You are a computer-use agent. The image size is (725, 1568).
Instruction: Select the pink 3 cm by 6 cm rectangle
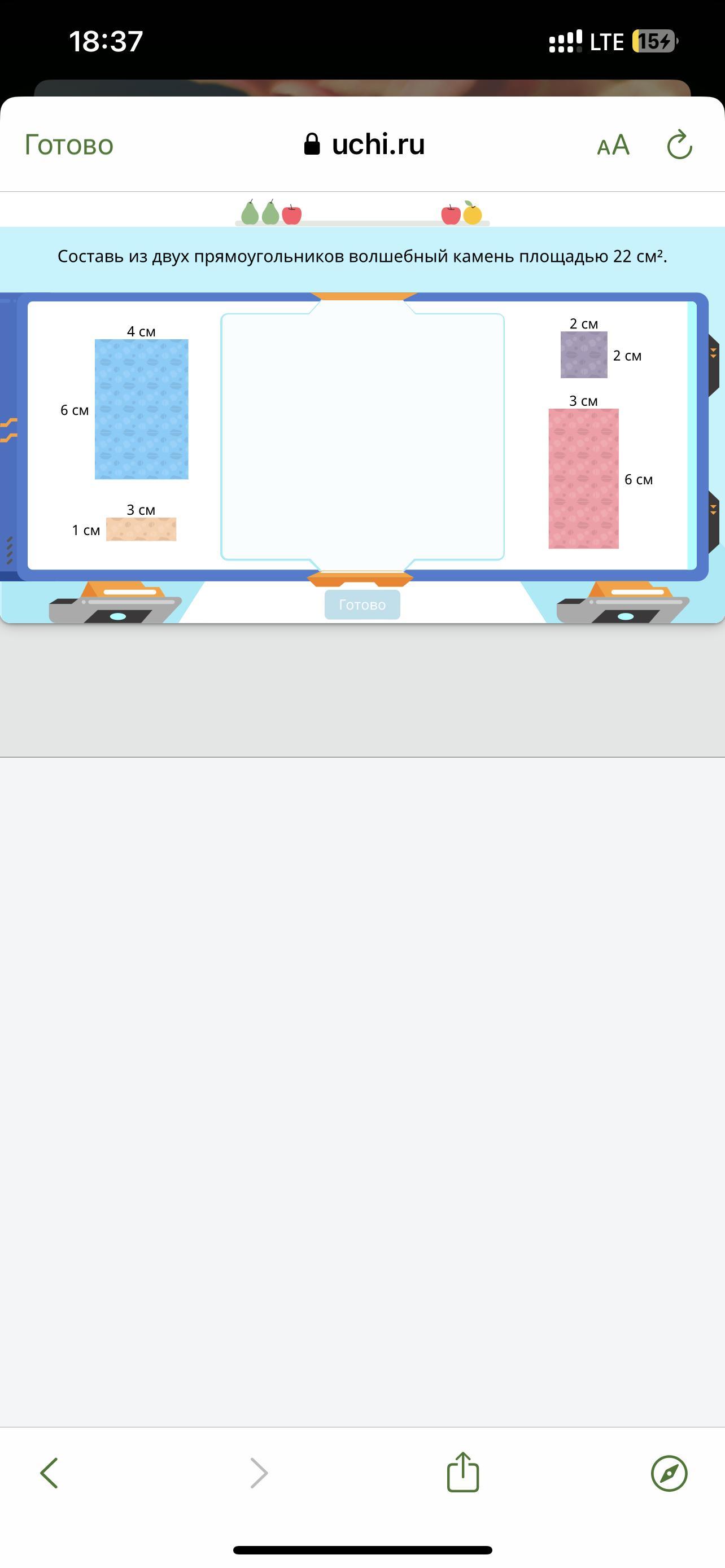coord(584,479)
